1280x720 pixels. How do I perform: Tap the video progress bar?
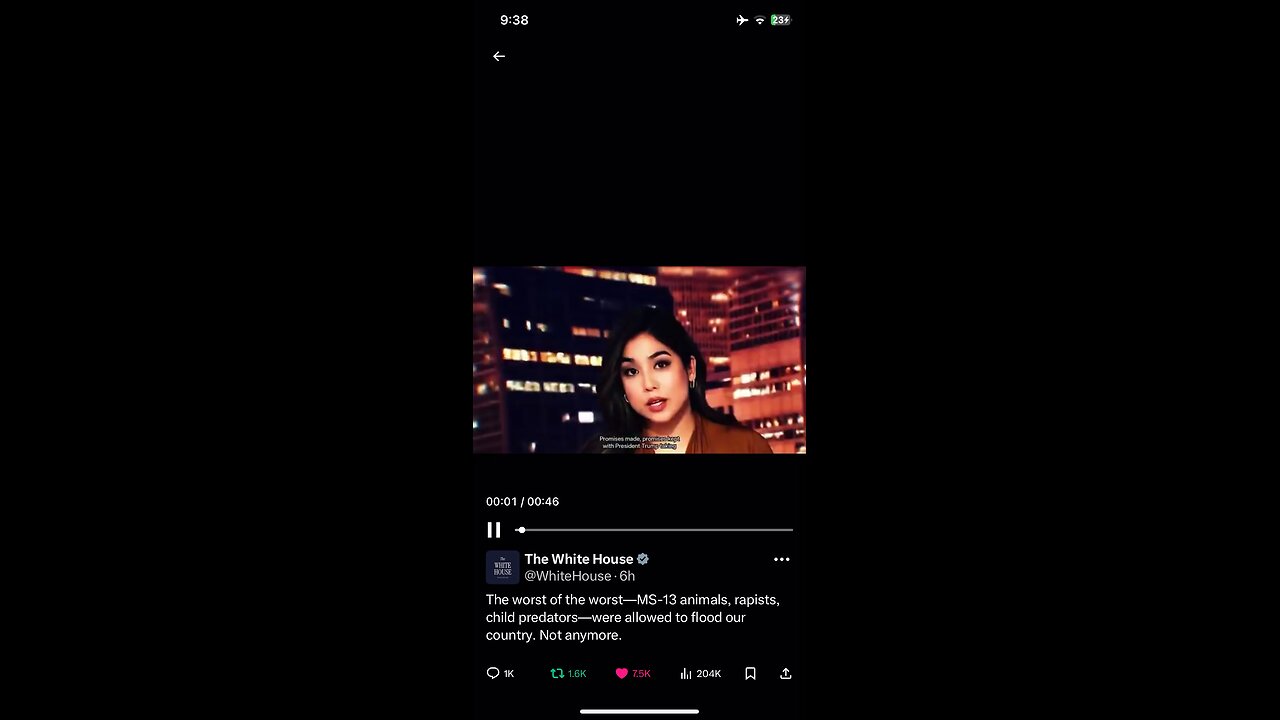pos(655,530)
